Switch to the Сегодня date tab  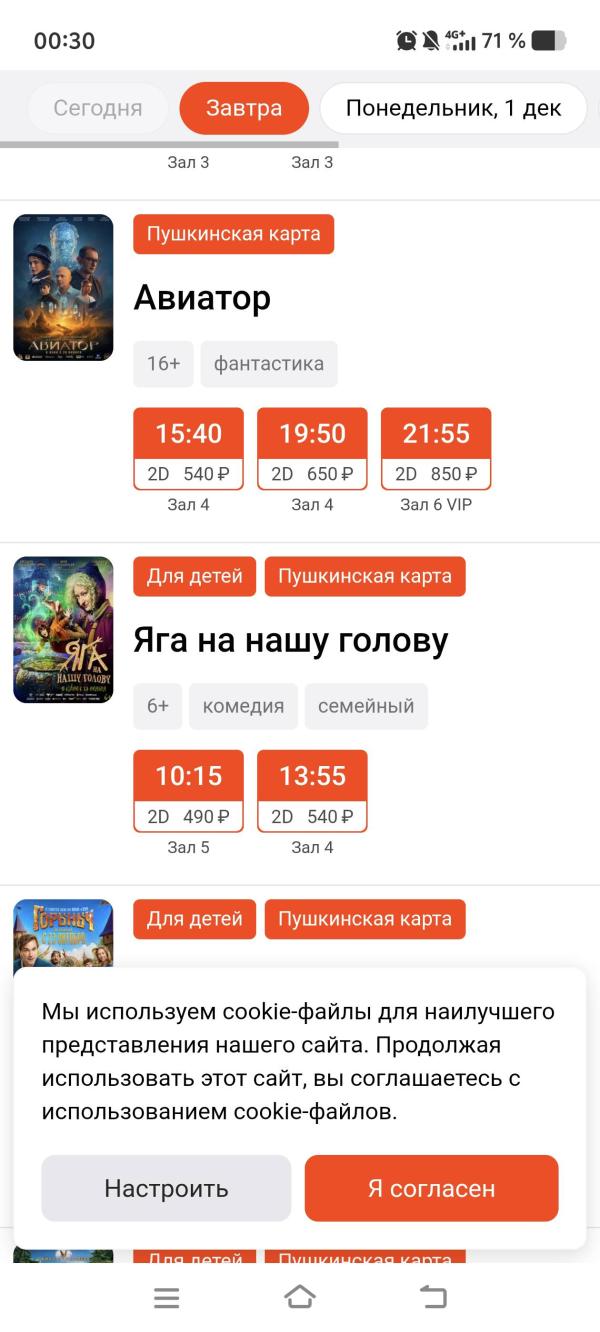pos(98,108)
